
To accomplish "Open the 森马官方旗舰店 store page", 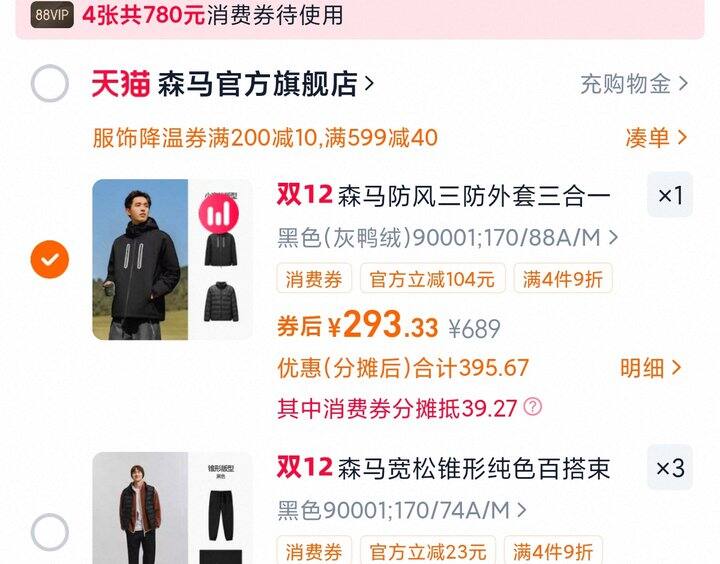I will 266,84.
